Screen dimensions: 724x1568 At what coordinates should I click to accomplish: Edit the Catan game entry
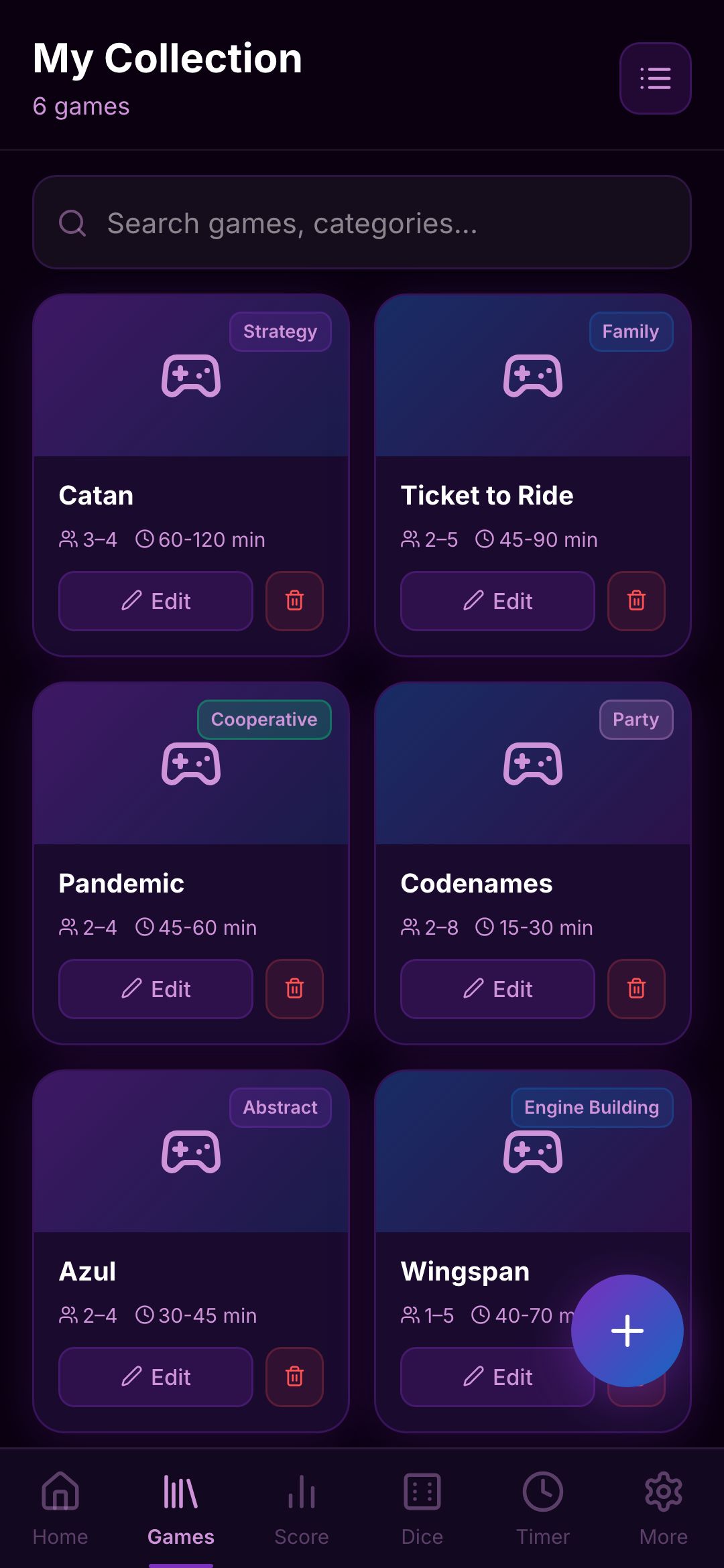pyautogui.click(x=156, y=601)
